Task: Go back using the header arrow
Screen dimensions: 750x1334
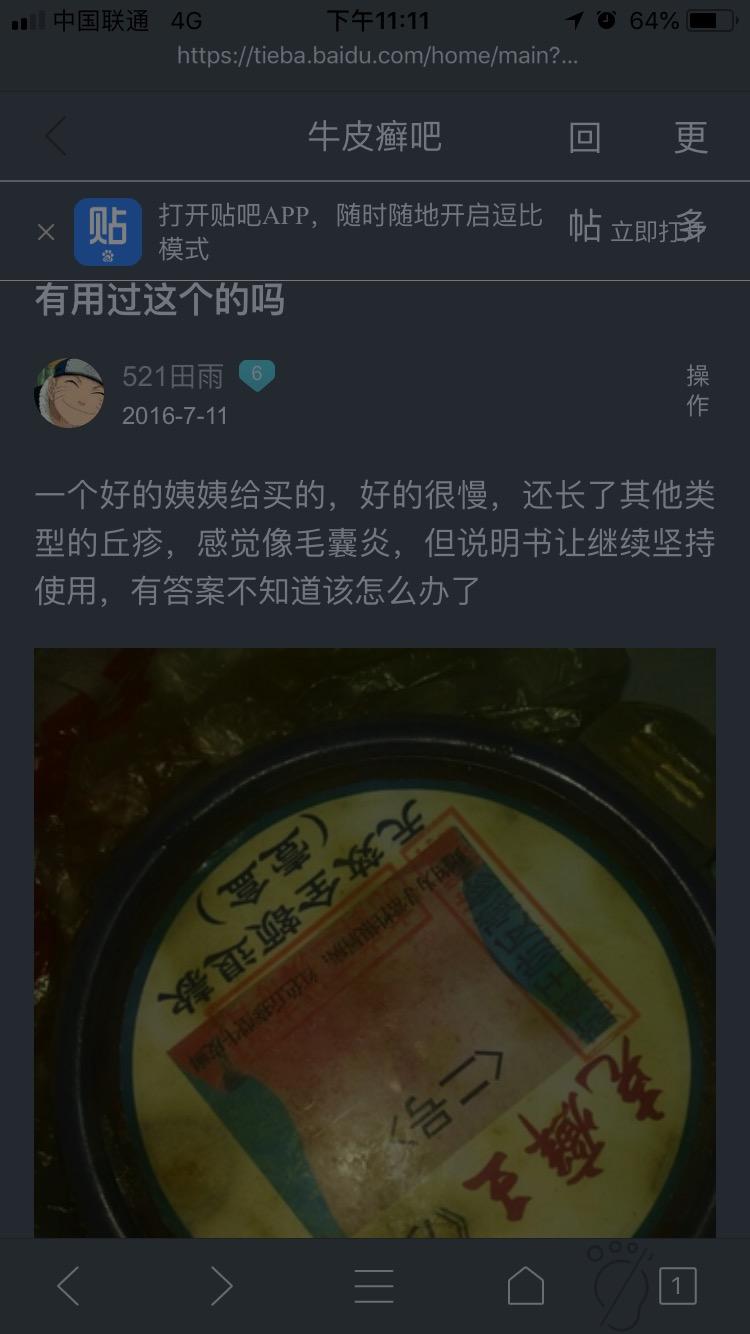Action: point(56,137)
